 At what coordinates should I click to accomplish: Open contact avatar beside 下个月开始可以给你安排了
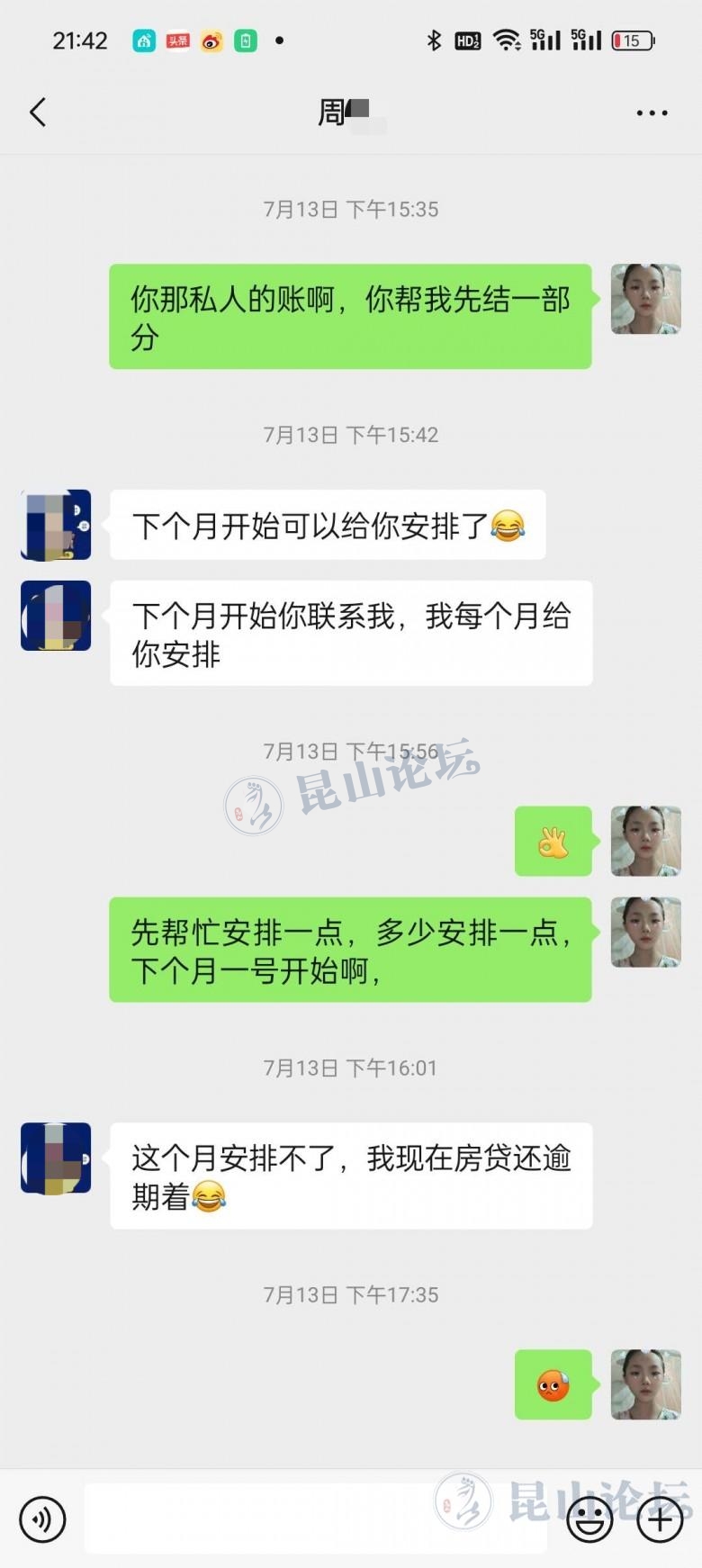click(56, 525)
